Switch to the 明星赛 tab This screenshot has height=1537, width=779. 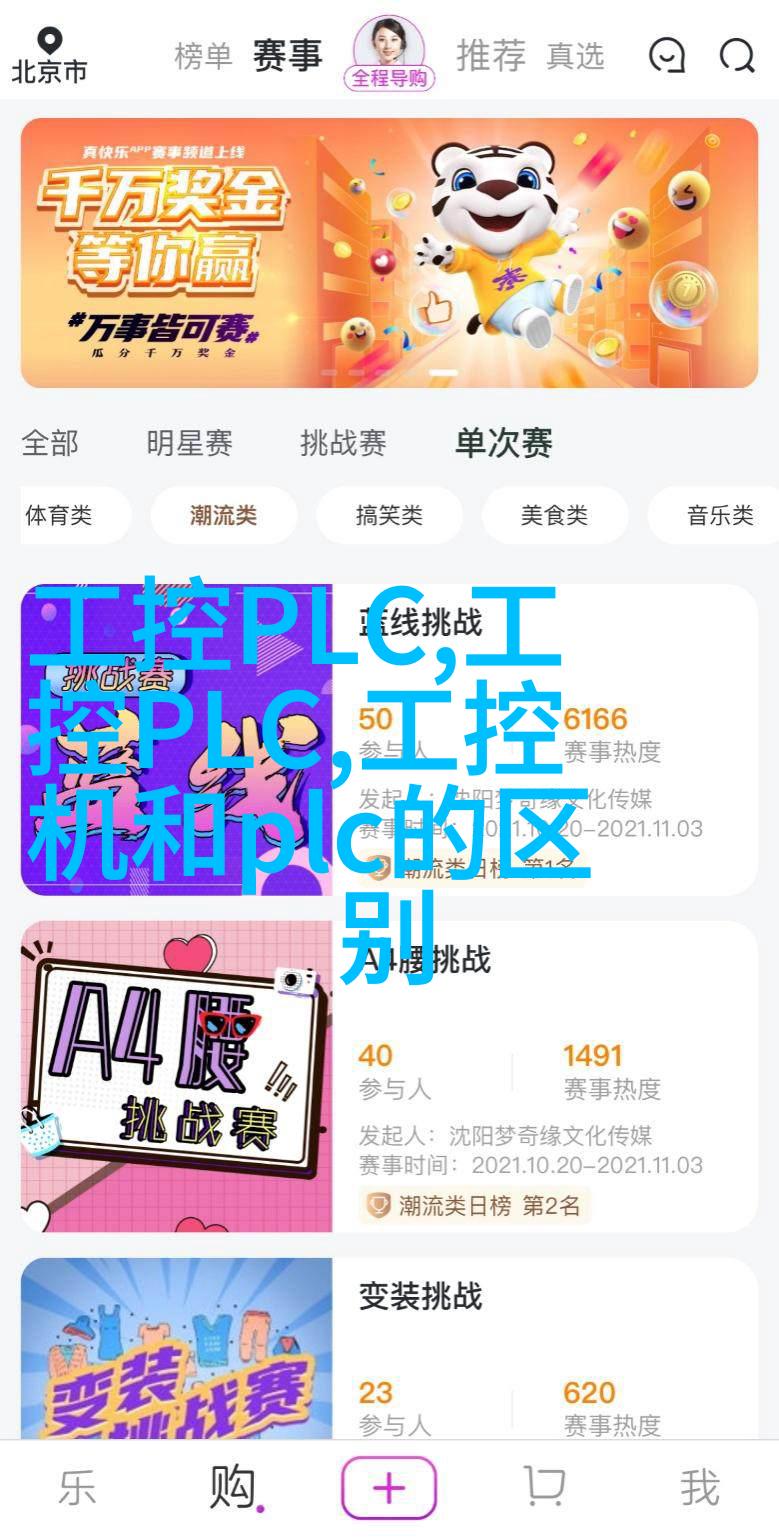pyautogui.click(x=189, y=443)
